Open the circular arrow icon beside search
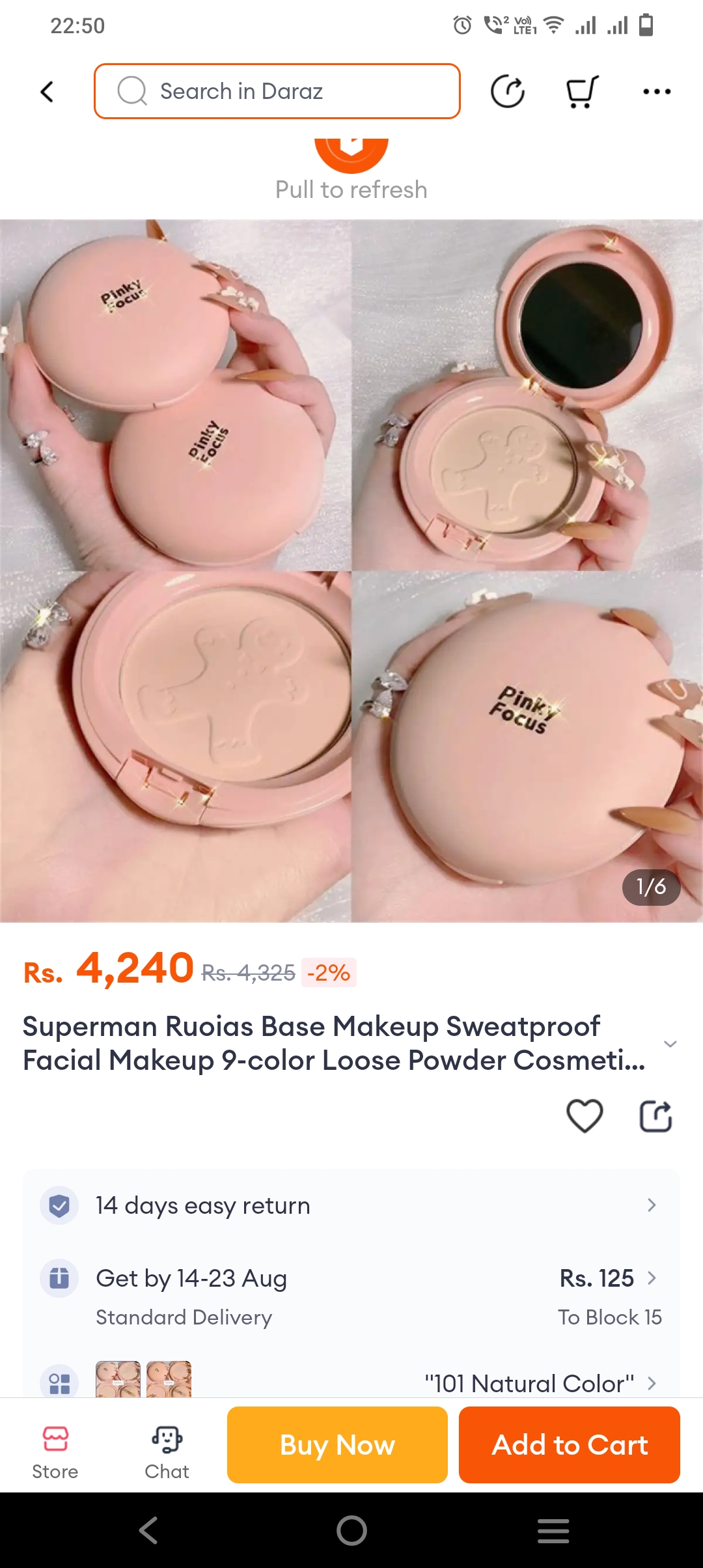703x1568 pixels. click(507, 91)
